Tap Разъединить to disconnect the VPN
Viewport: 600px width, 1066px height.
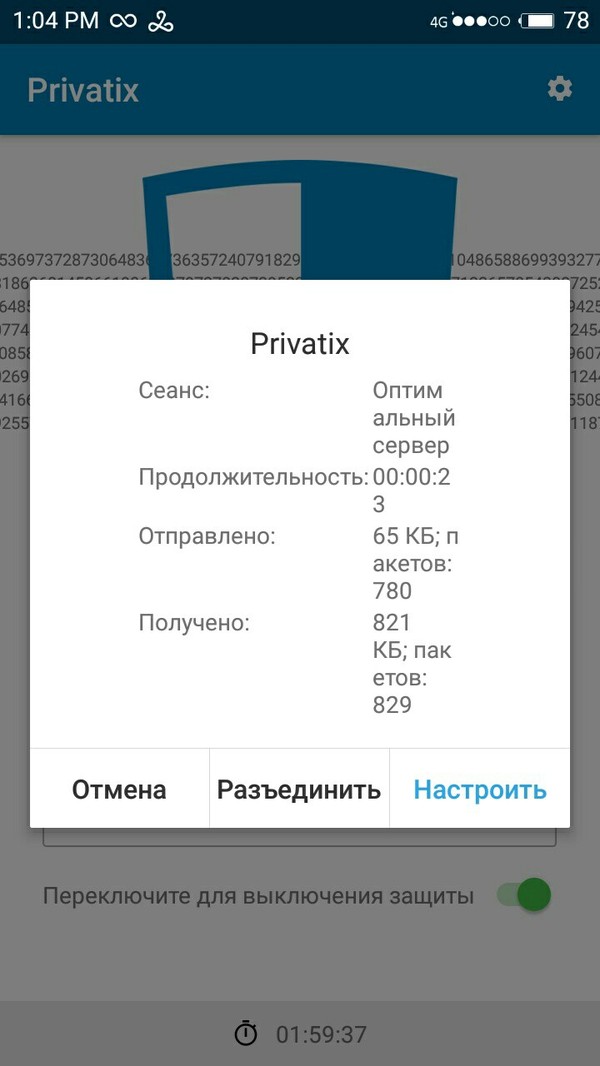pos(299,789)
